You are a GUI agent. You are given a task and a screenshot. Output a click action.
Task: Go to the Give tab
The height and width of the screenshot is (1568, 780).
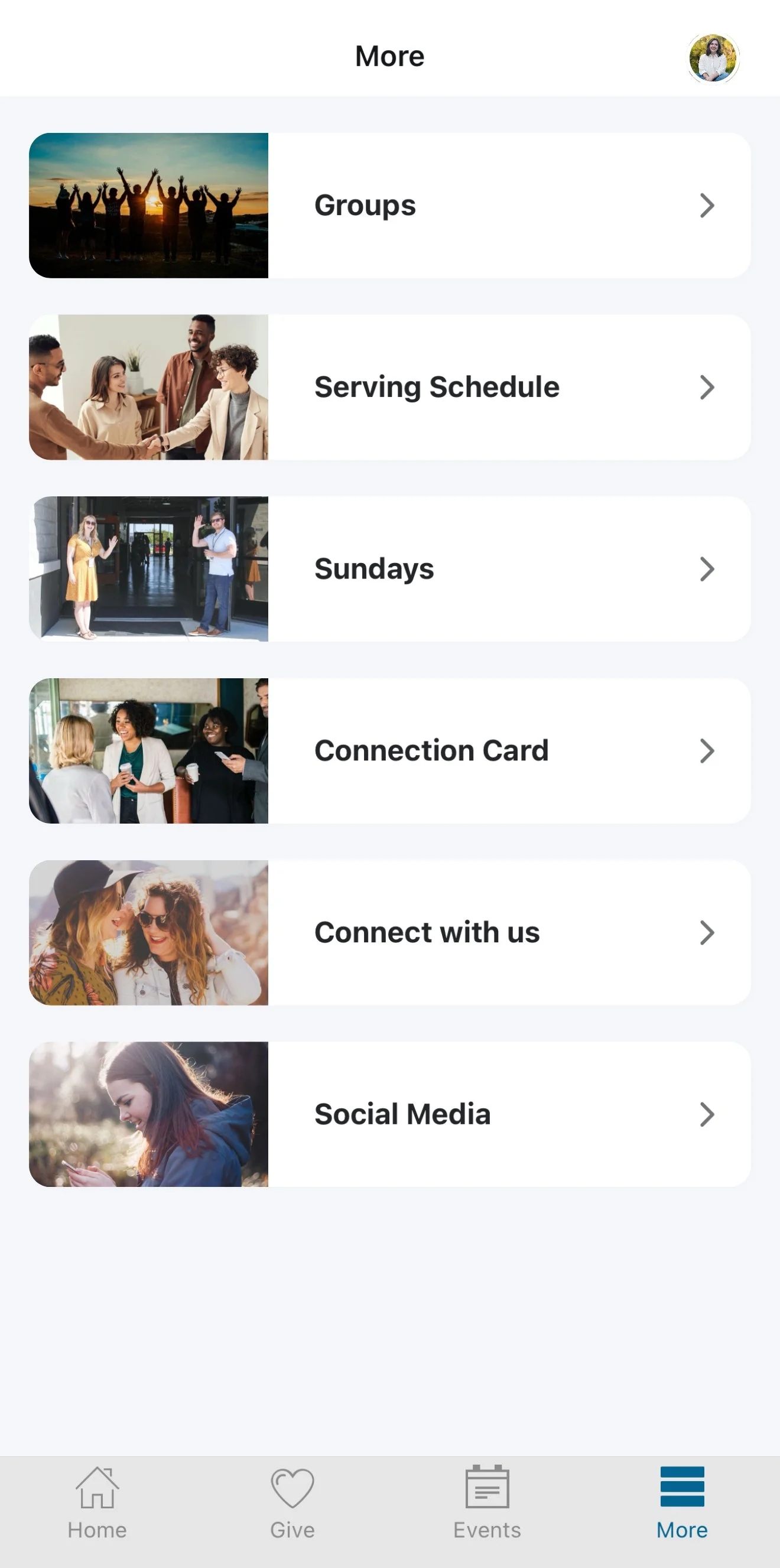pyautogui.click(x=292, y=1504)
